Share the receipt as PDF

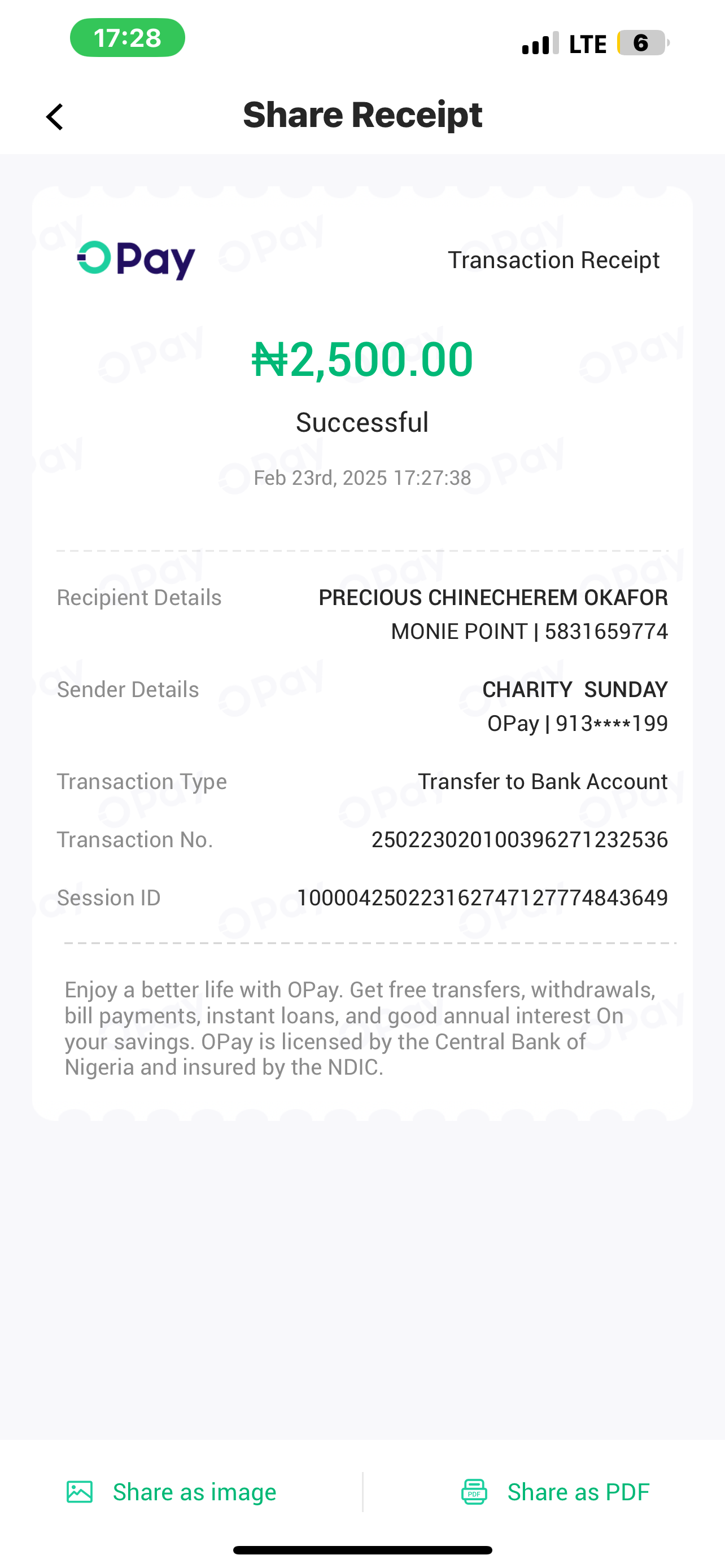click(x=555, y=1492)
